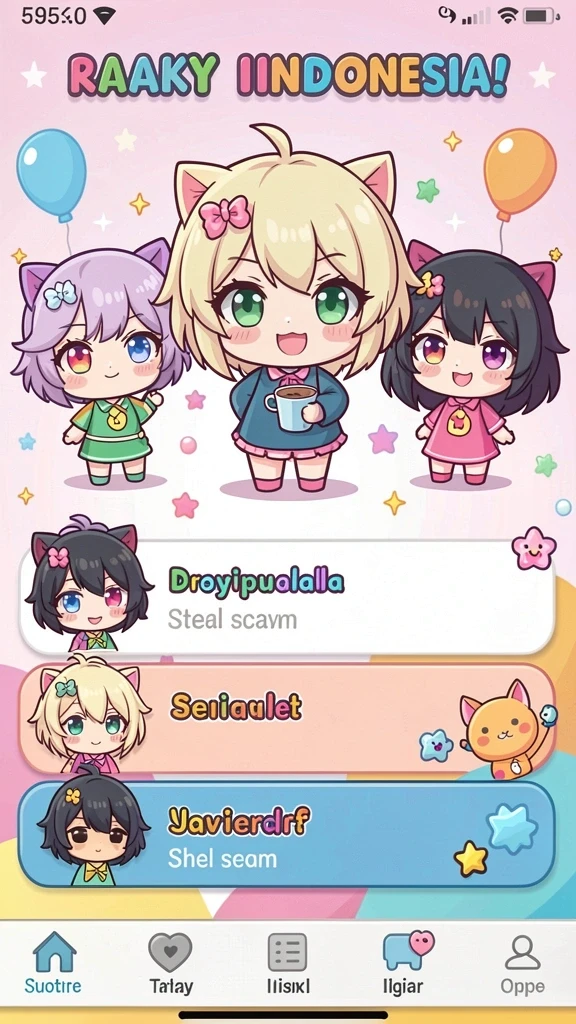Open the Ilisikl list tab
Viewport: 576px width, 1024px height.
287,963
